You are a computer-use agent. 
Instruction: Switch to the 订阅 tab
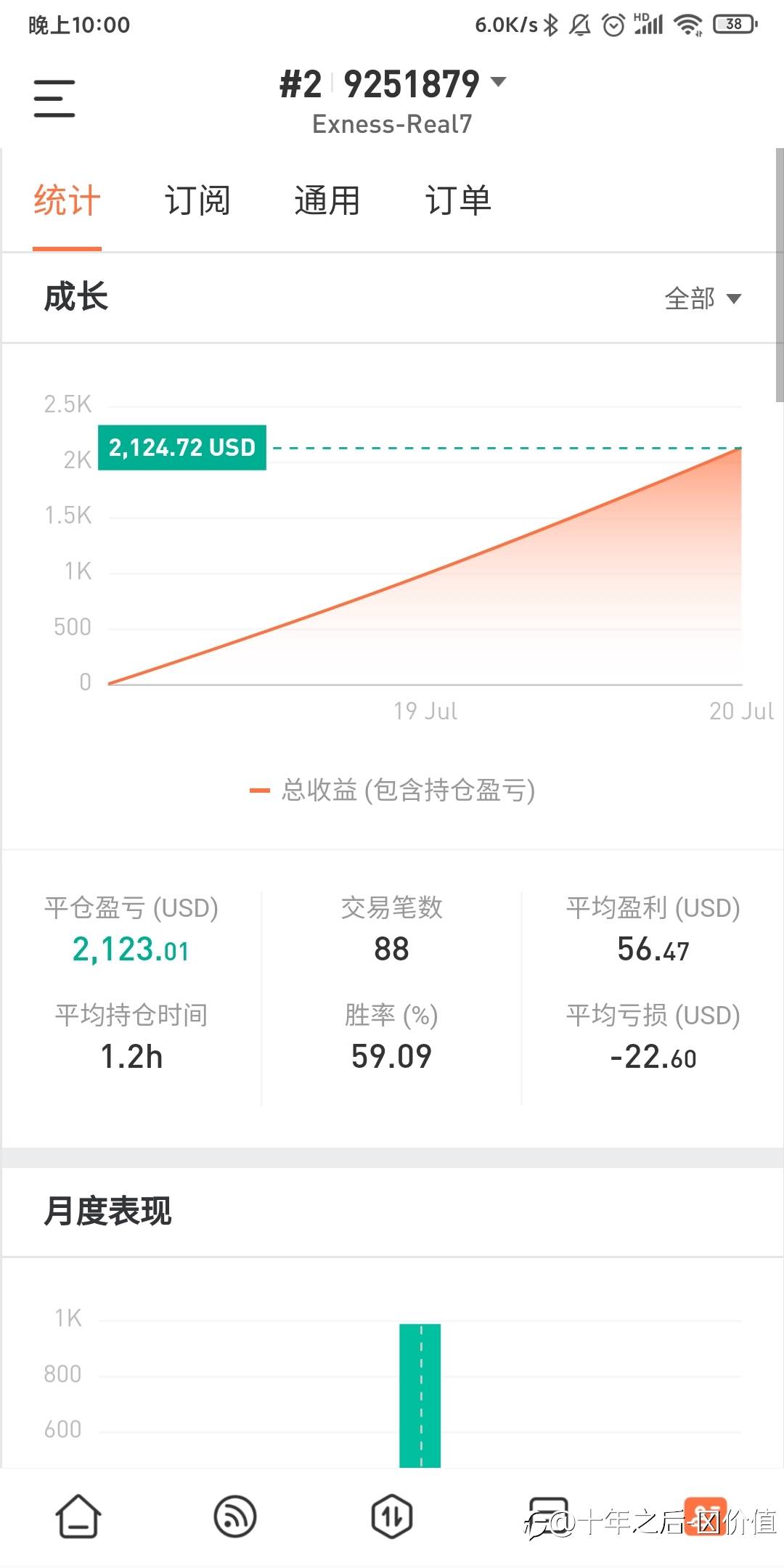(x=197, y=200)
